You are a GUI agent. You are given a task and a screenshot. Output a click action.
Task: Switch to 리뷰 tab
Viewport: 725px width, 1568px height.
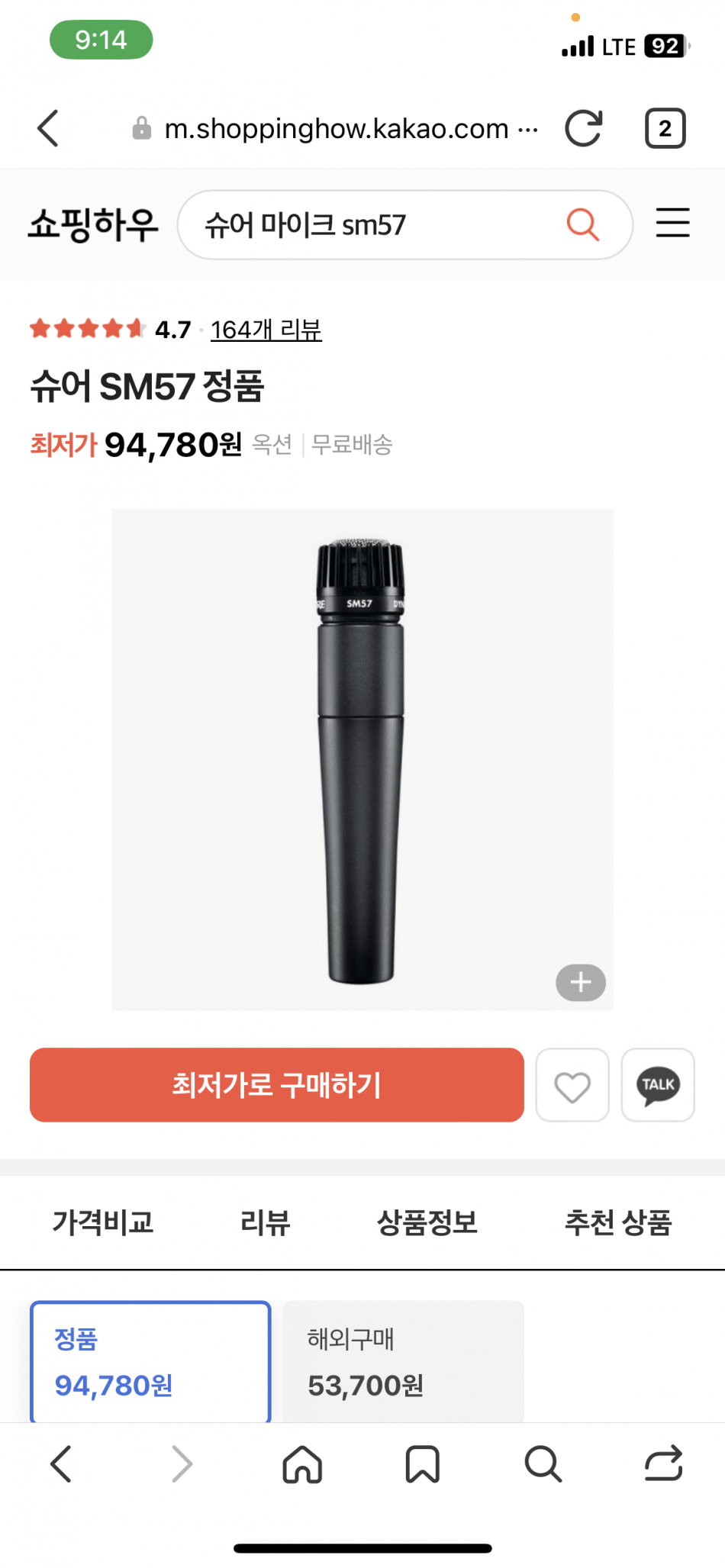pos(265,1222)
